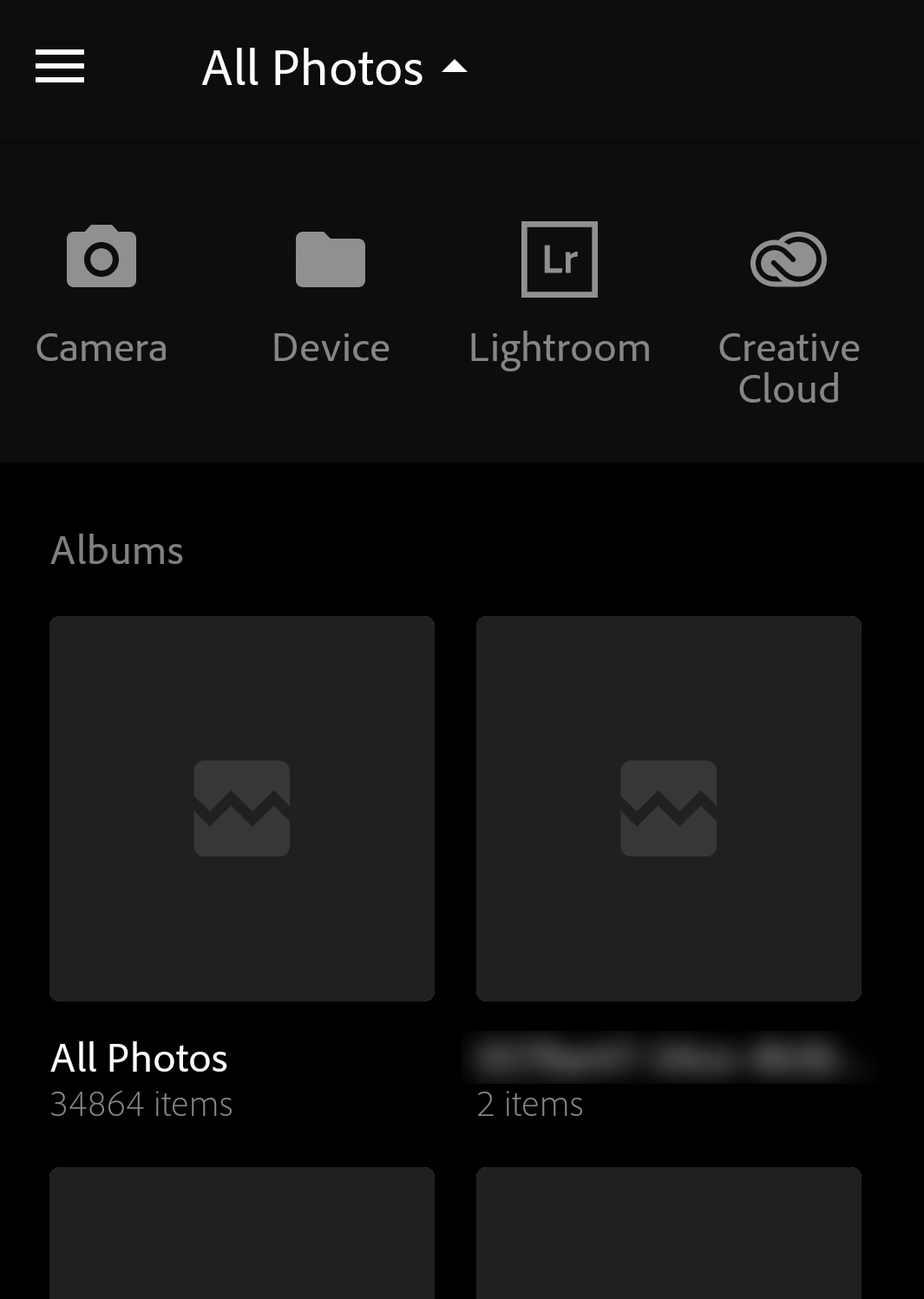Open Creative Cloud files

point(789,312)
